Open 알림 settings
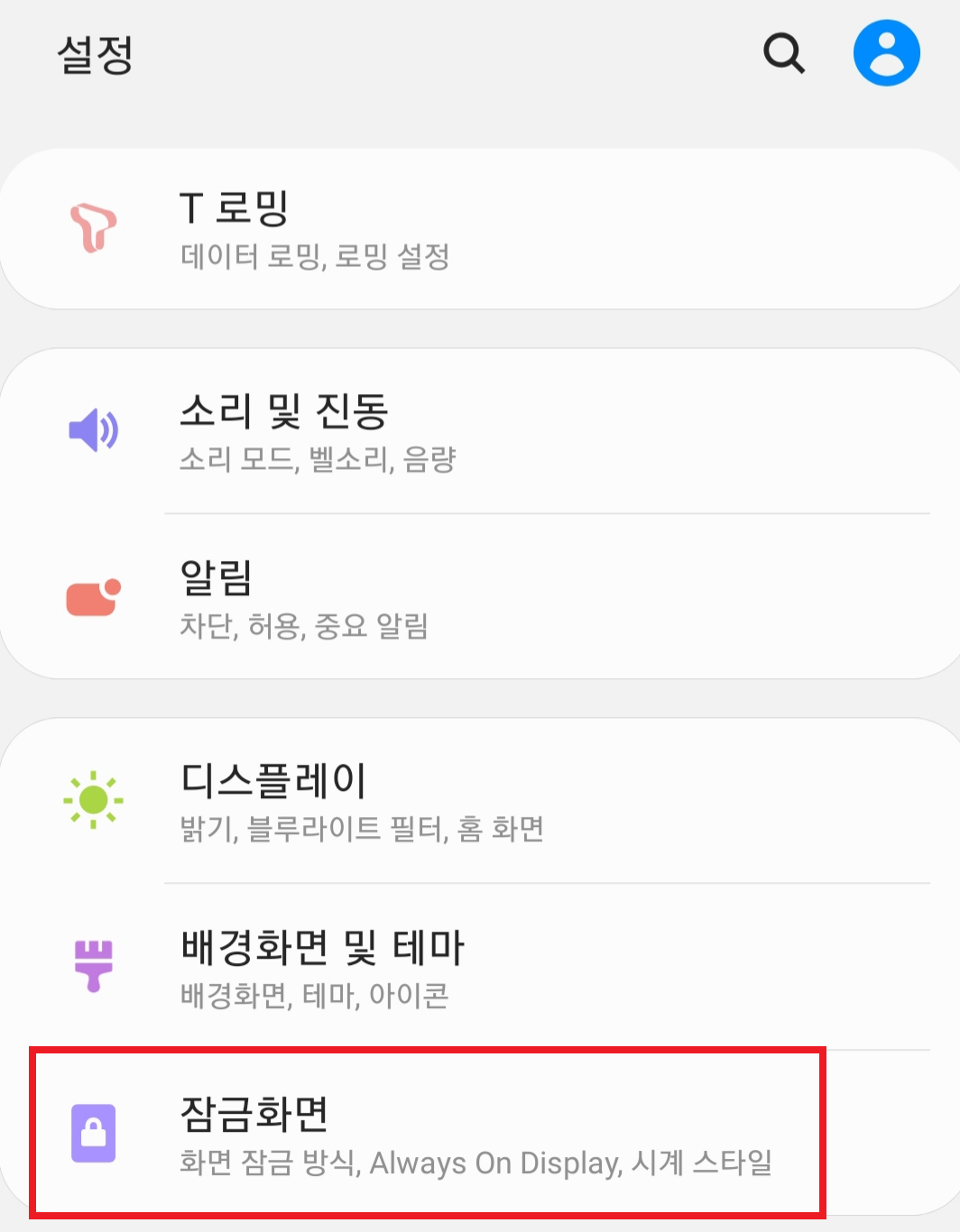 (x=478, y=598)
